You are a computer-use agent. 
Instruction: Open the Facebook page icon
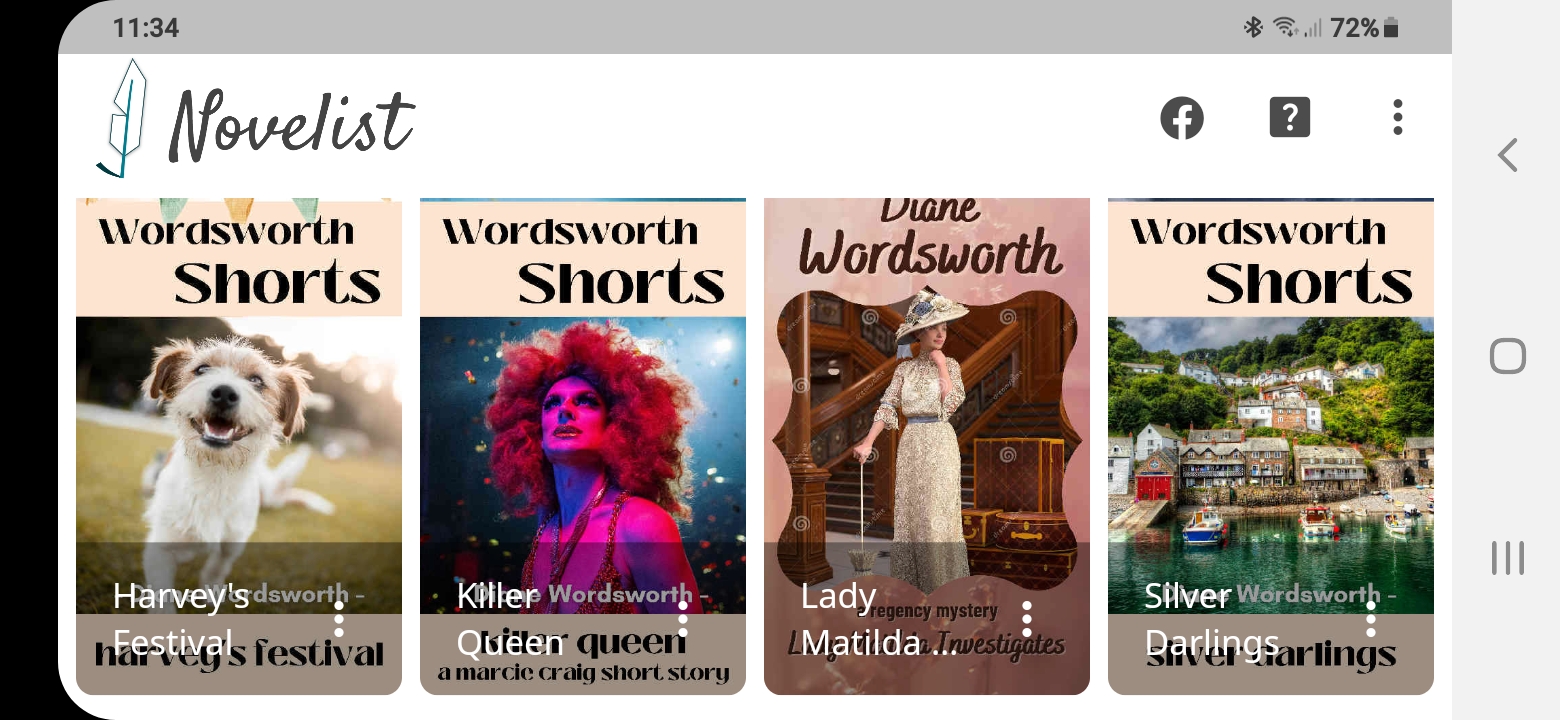pos(1181,118)
